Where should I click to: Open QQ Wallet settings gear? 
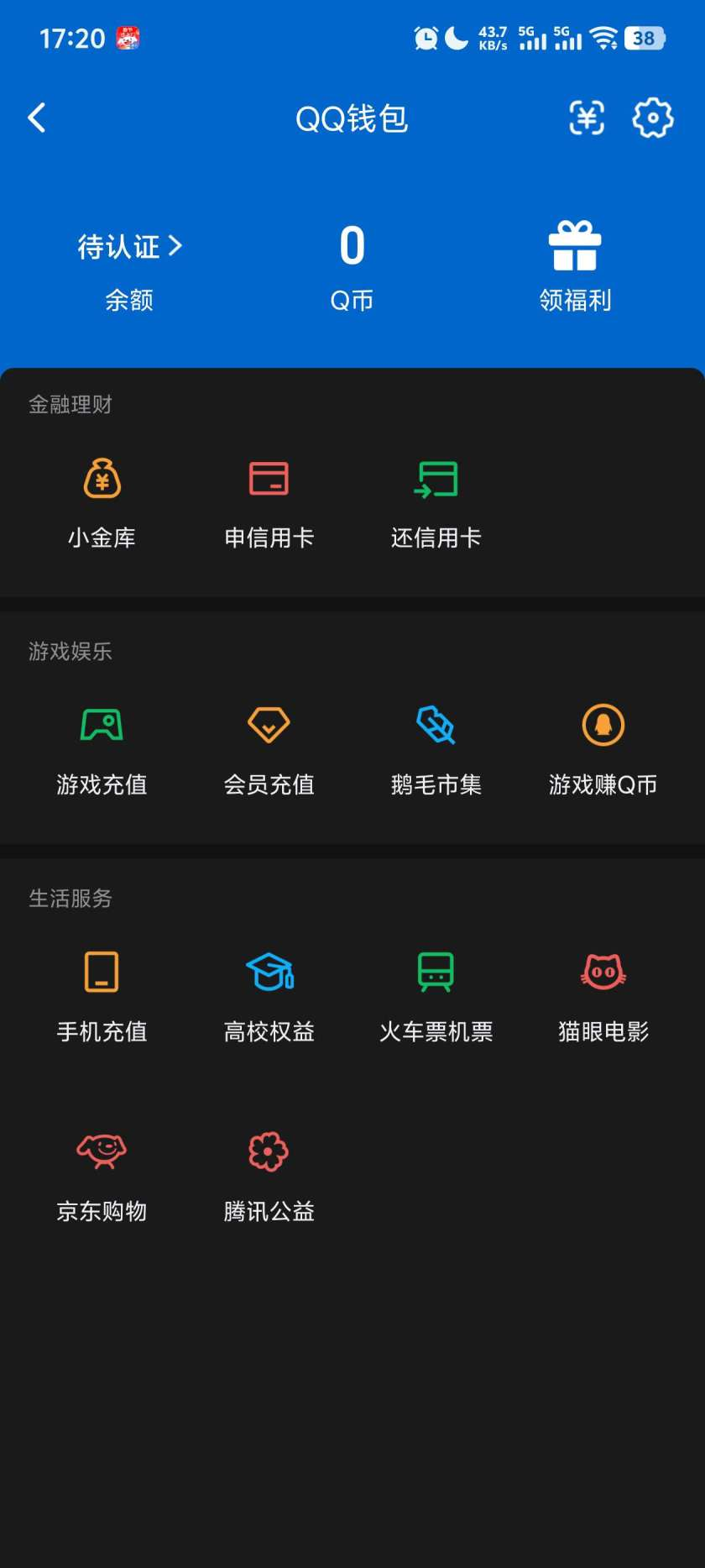pos(652,118)
